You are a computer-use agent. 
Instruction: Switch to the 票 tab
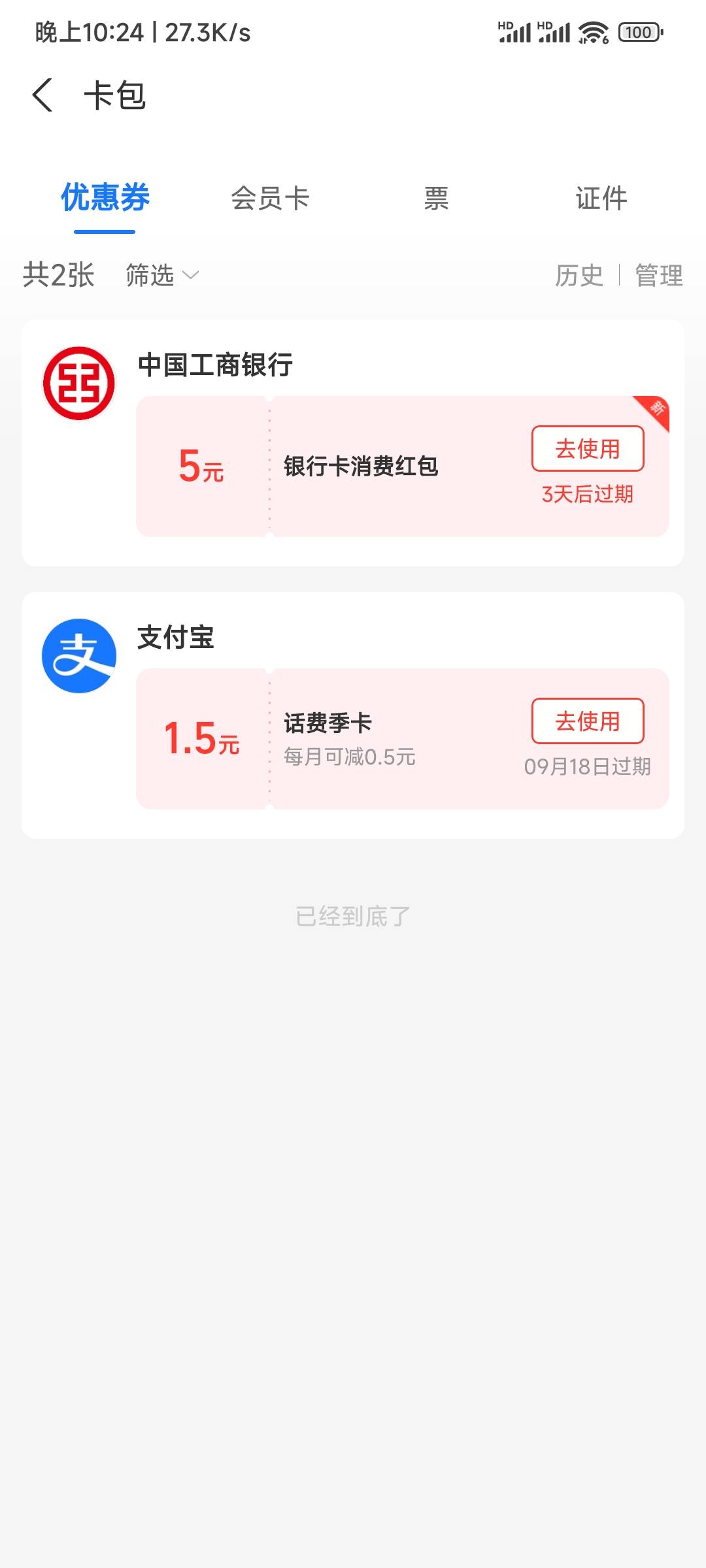[x=436, y=198]
